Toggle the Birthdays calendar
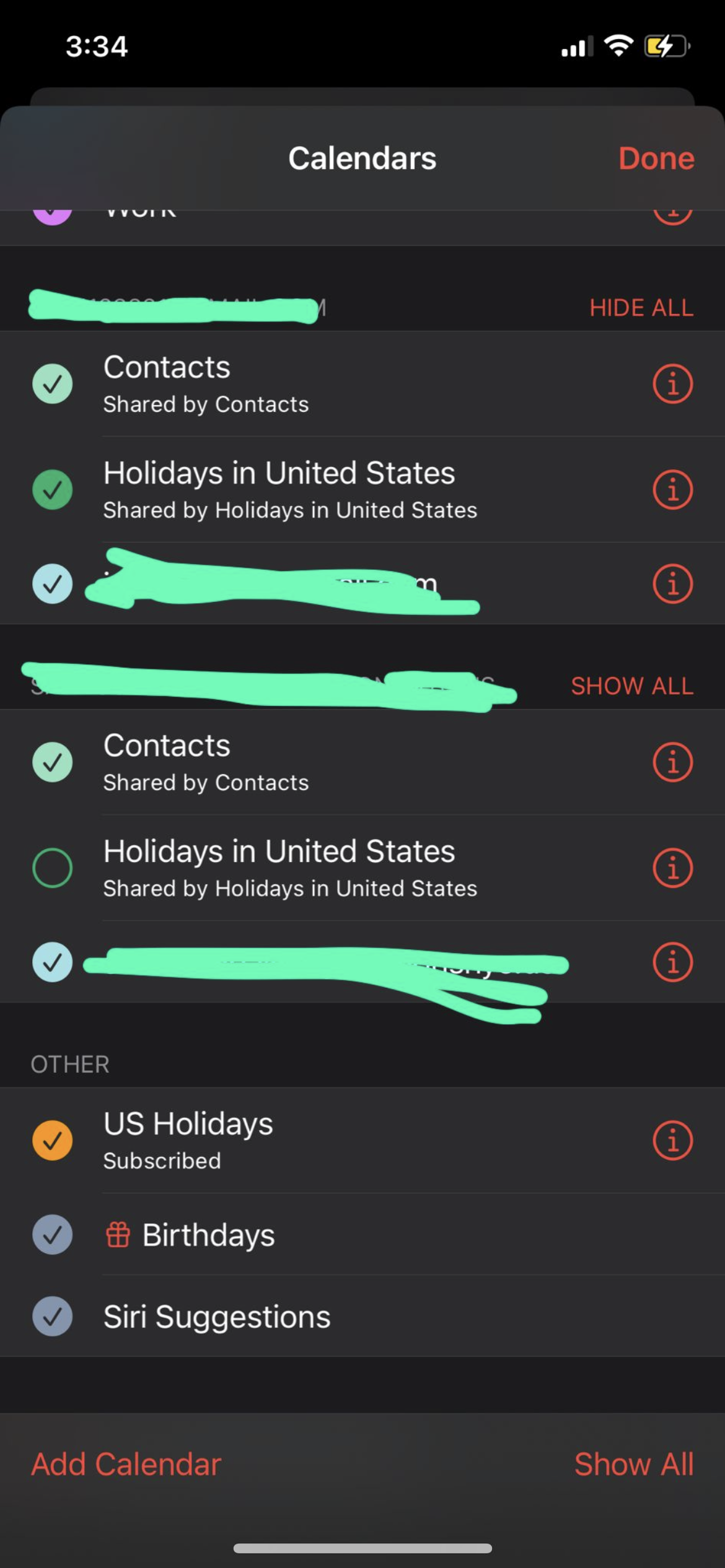725x1568 pixels. tap(53, 1235)
